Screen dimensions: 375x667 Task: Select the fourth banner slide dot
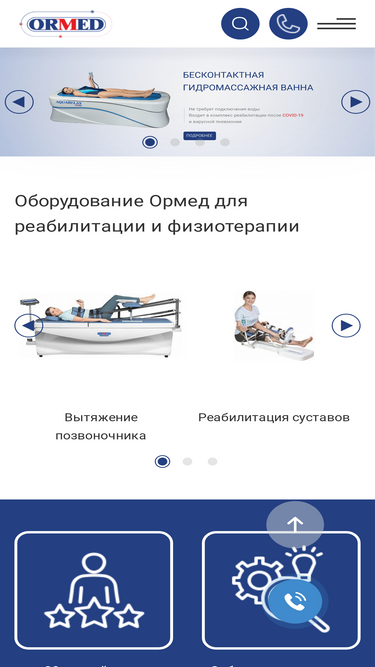pyautogui.click(x=225, y=142)
